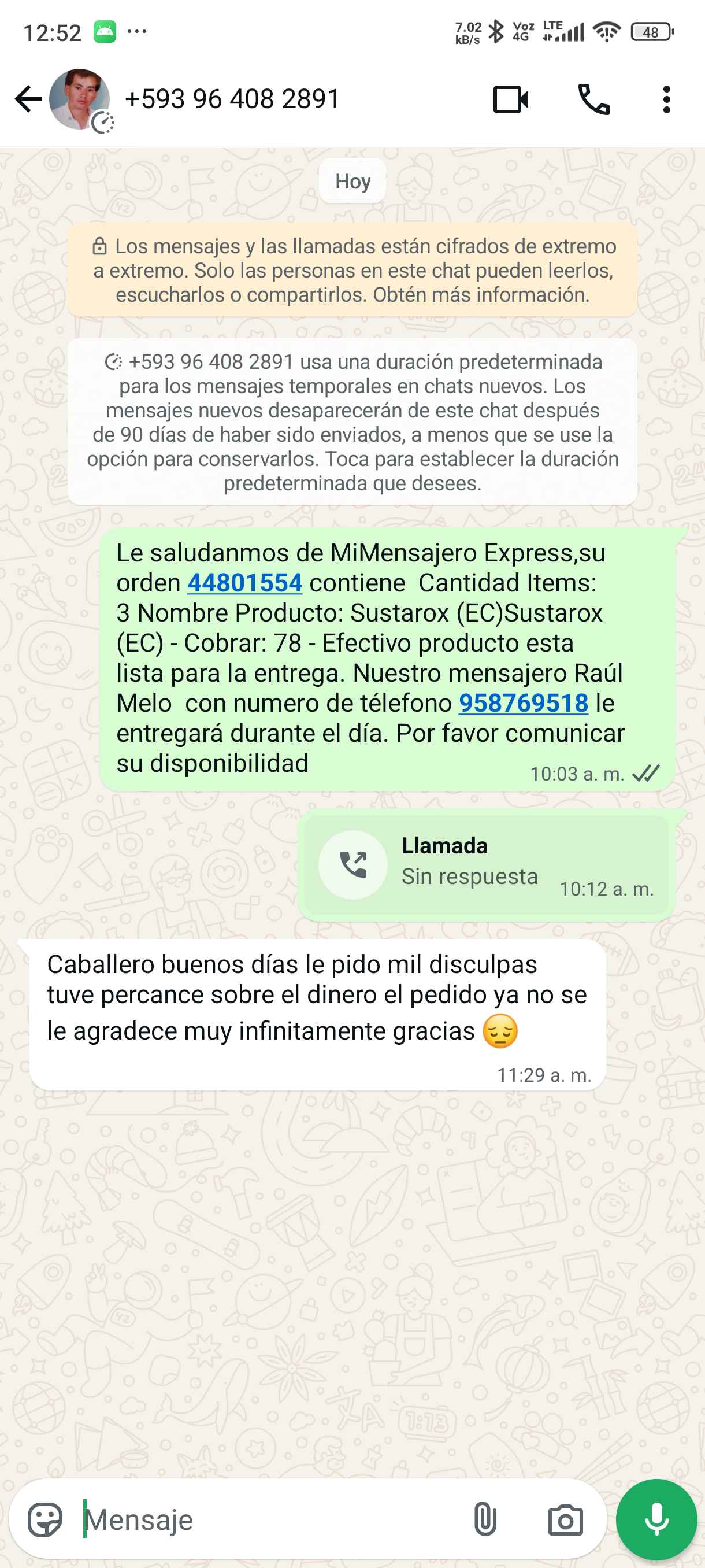
Task: Open the camera to send a photo
Action: 565,1520
